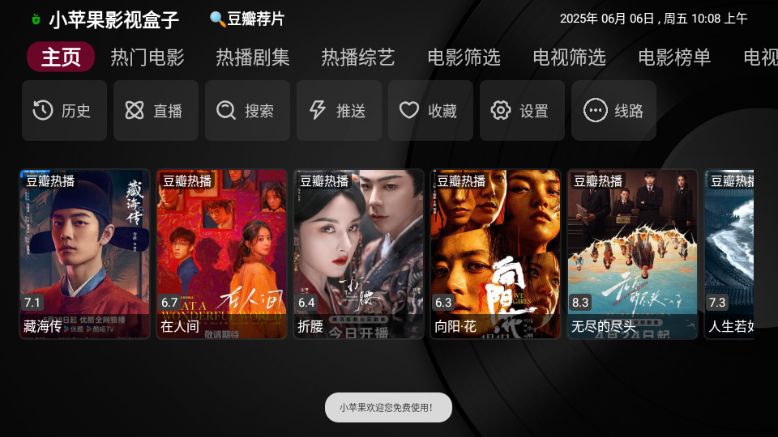The width and height of the screenshot is (778, 437).
Task: Open 设置 settings
Action: click(x=521, y=111)
